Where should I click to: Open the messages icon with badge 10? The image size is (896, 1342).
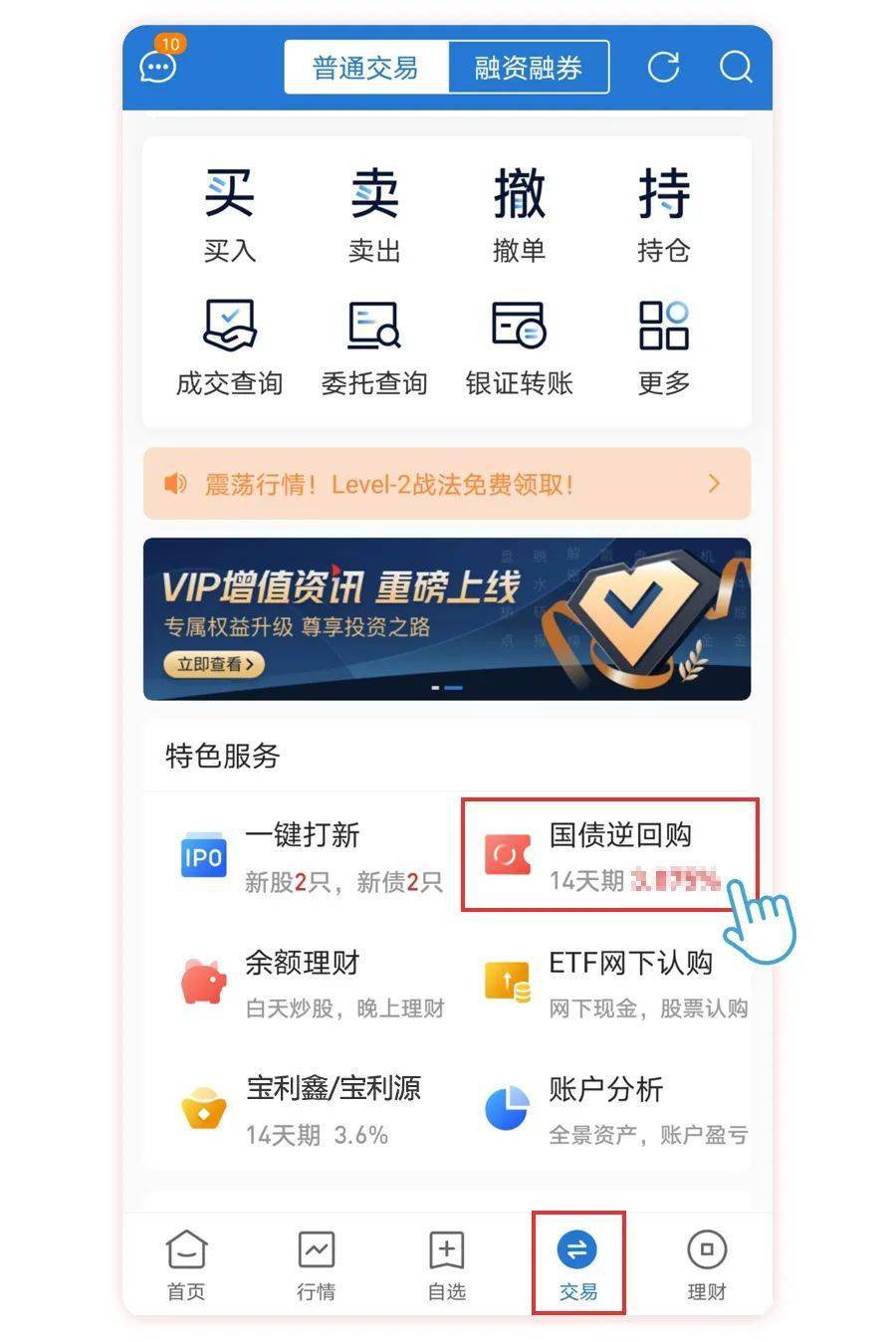coord(158,66)
